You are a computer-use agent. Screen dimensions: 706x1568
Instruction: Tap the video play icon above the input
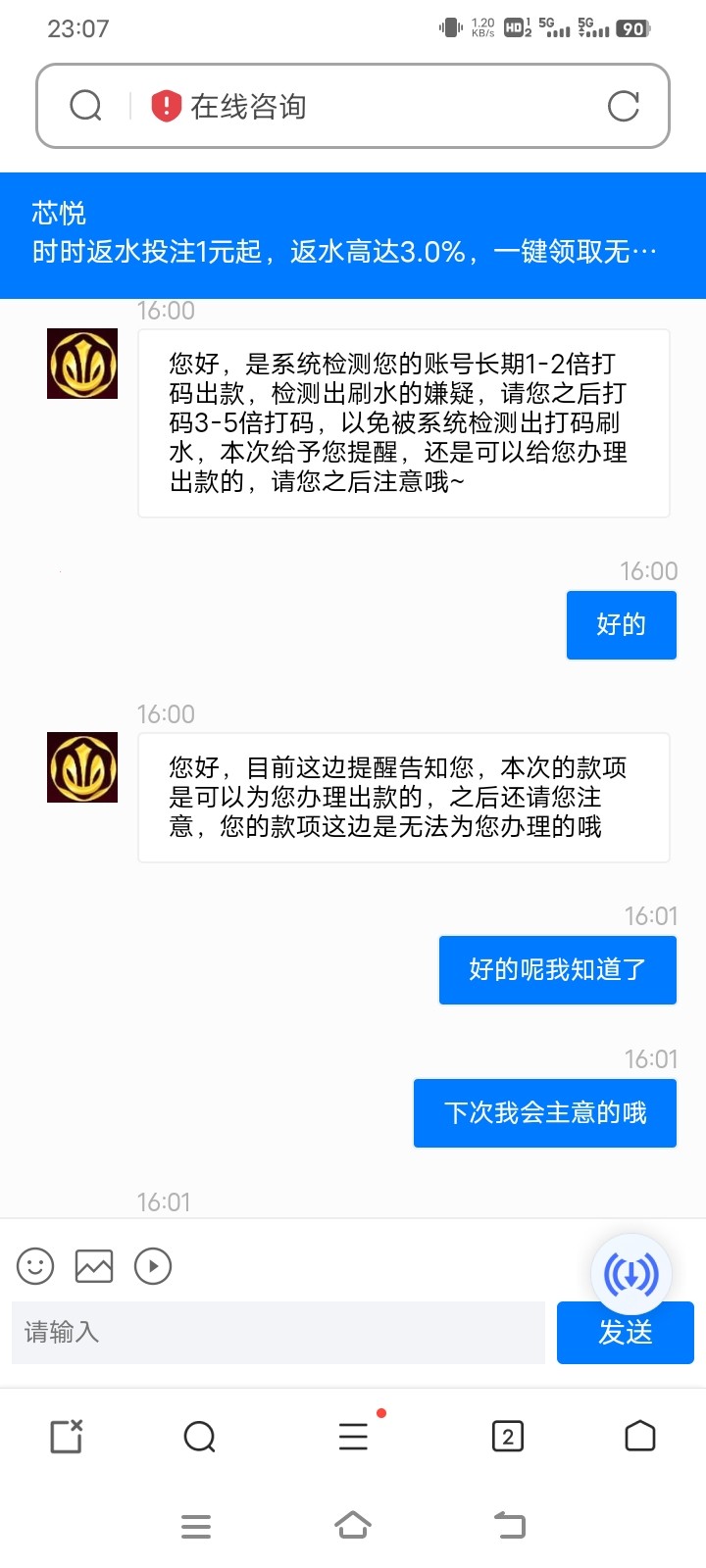point(153,1266)
